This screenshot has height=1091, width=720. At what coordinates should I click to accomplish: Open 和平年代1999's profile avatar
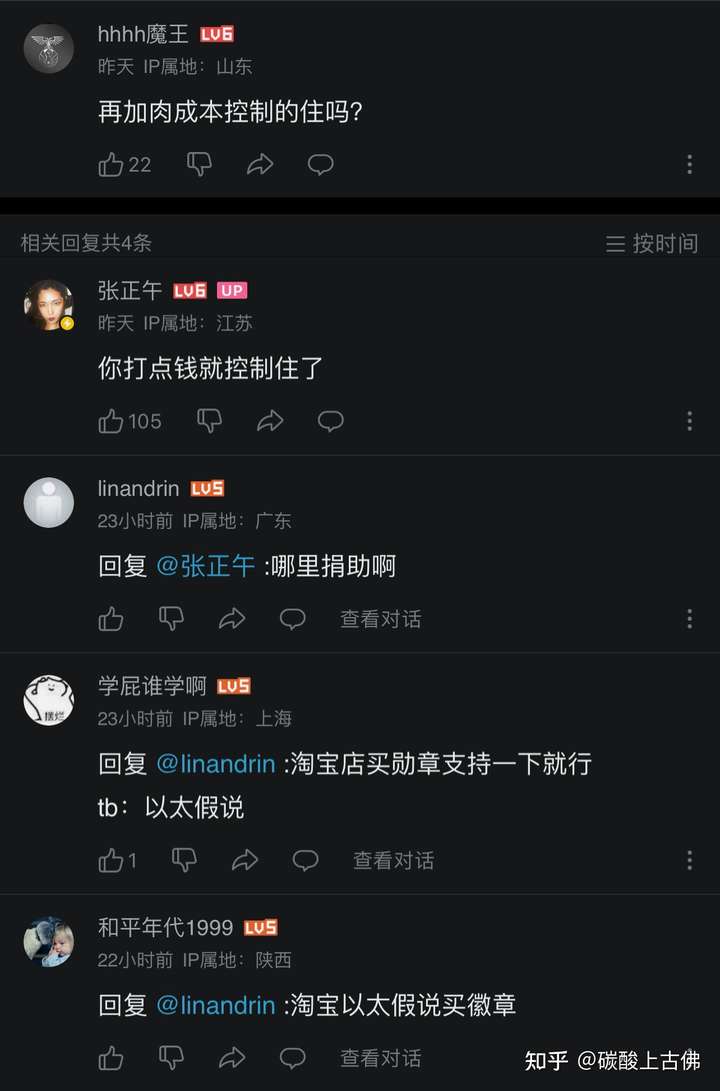pyautogui.click(x=49, y=942)
